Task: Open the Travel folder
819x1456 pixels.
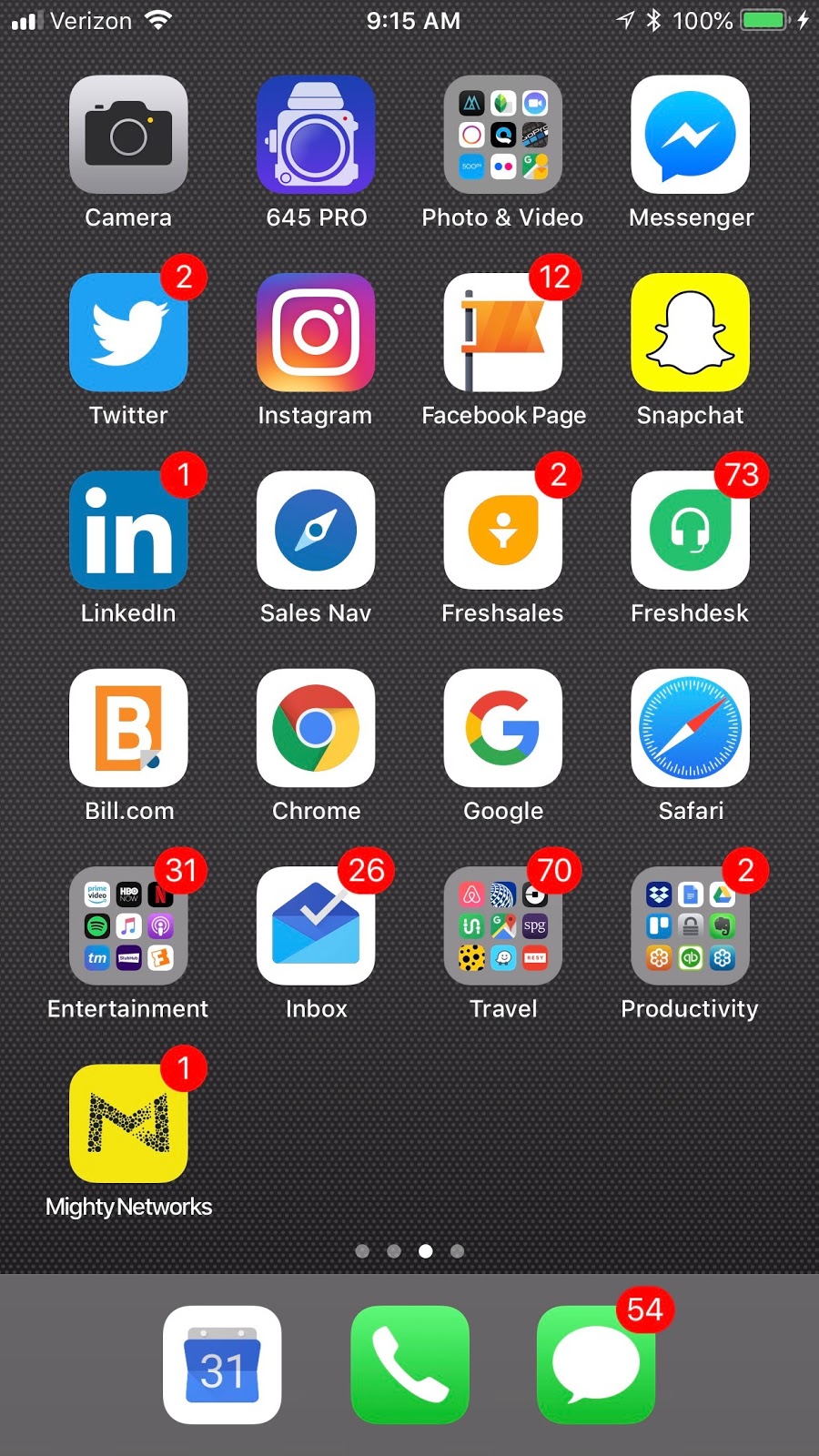Action: 503,926
